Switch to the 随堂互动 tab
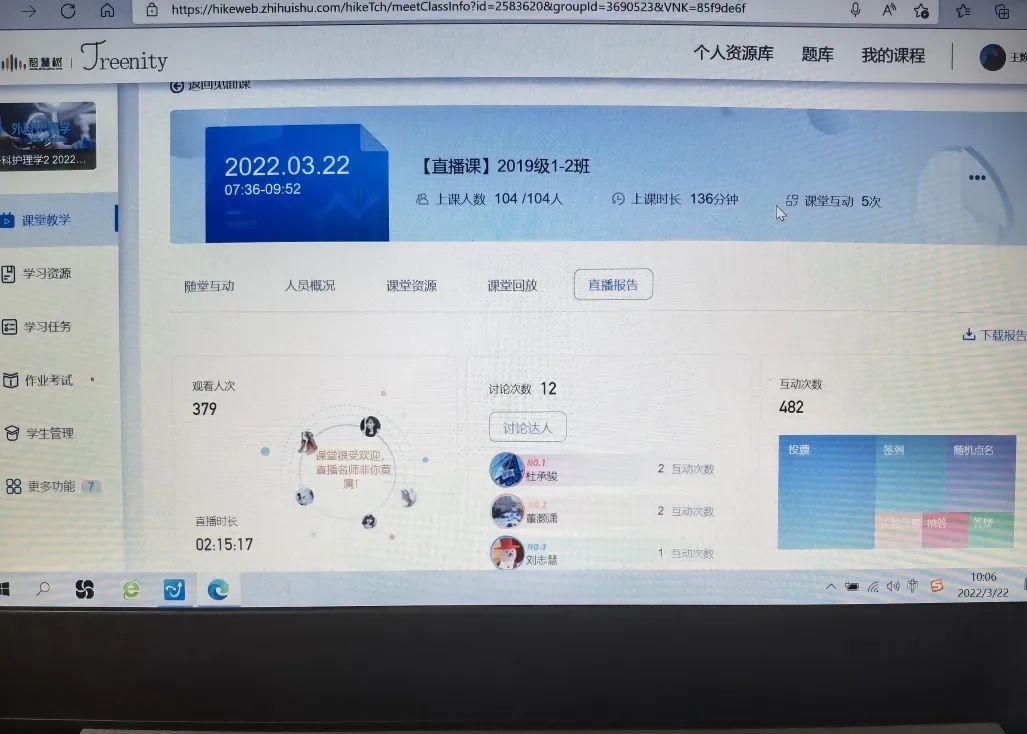This screenshot has height=734, width=1027. [x=209, y=285]
